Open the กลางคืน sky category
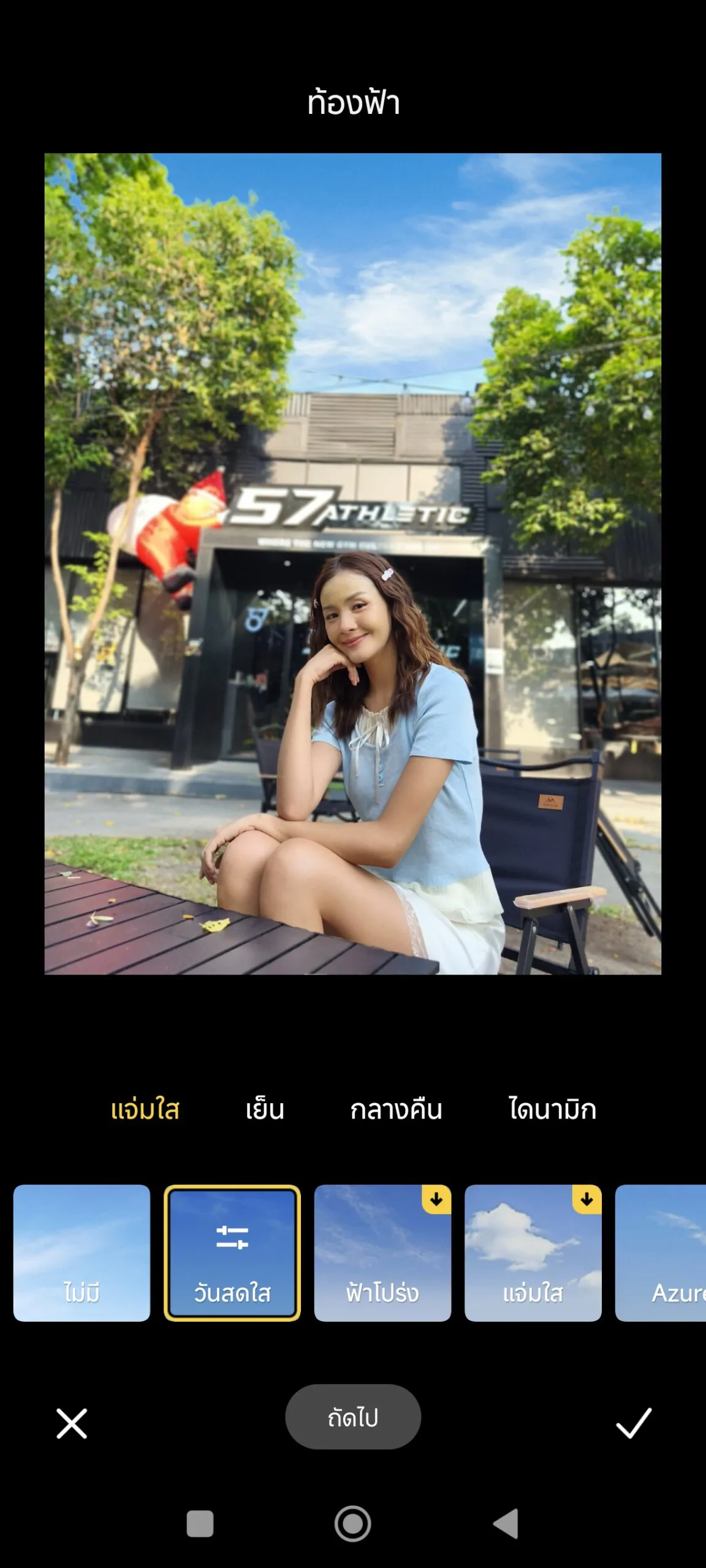This screenshot has height=1568, width=706. click(396, 1109)
